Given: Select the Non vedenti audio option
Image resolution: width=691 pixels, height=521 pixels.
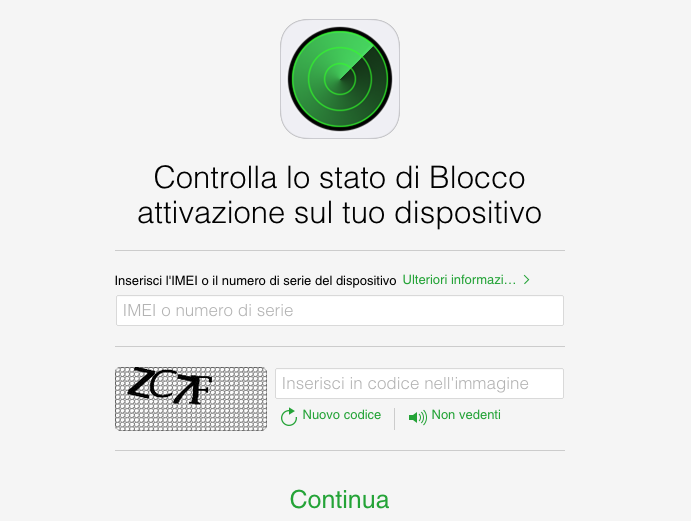Looking at the screenshot, I should 455,416.
